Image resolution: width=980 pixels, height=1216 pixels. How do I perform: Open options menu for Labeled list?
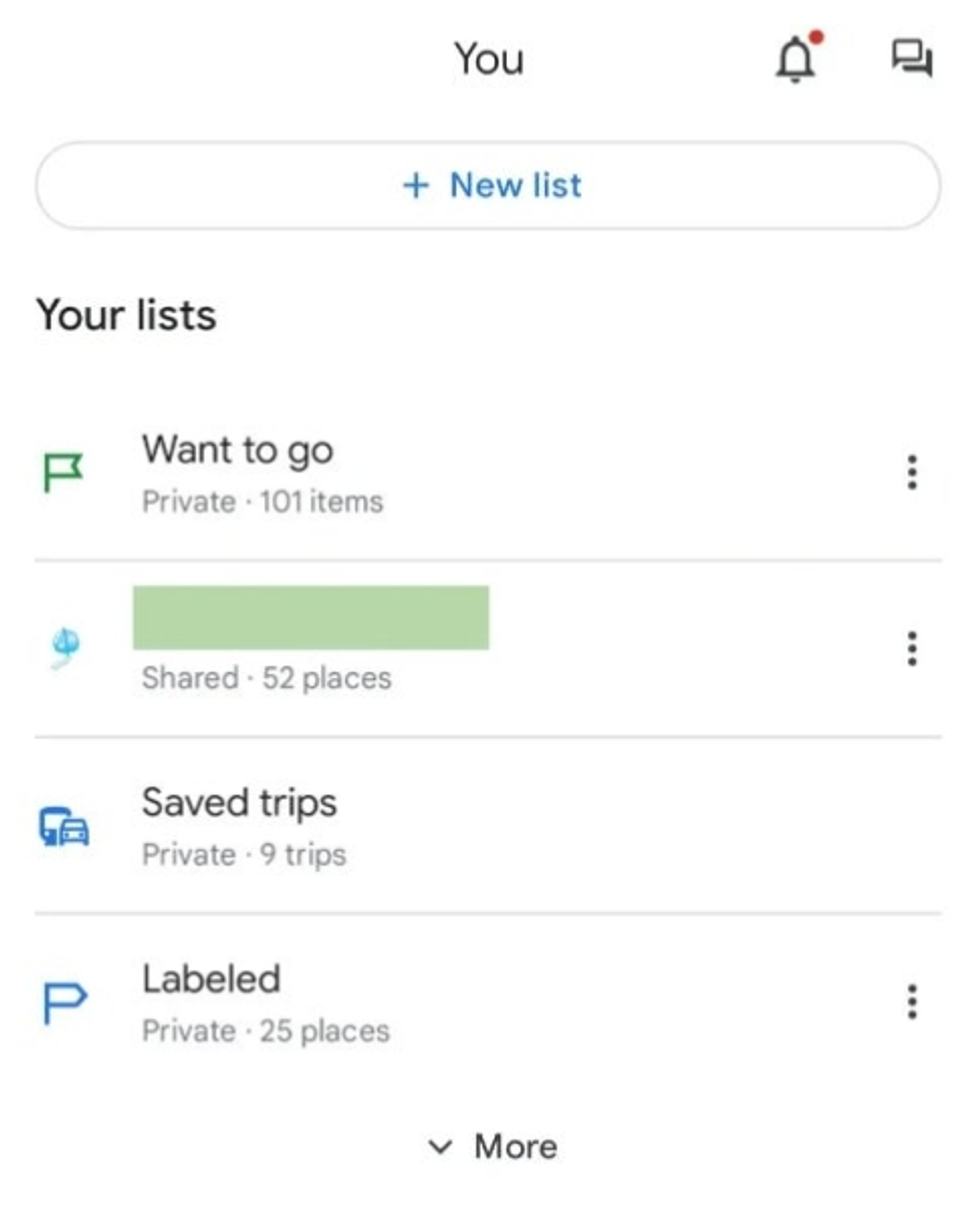(x=913, y=1000)
